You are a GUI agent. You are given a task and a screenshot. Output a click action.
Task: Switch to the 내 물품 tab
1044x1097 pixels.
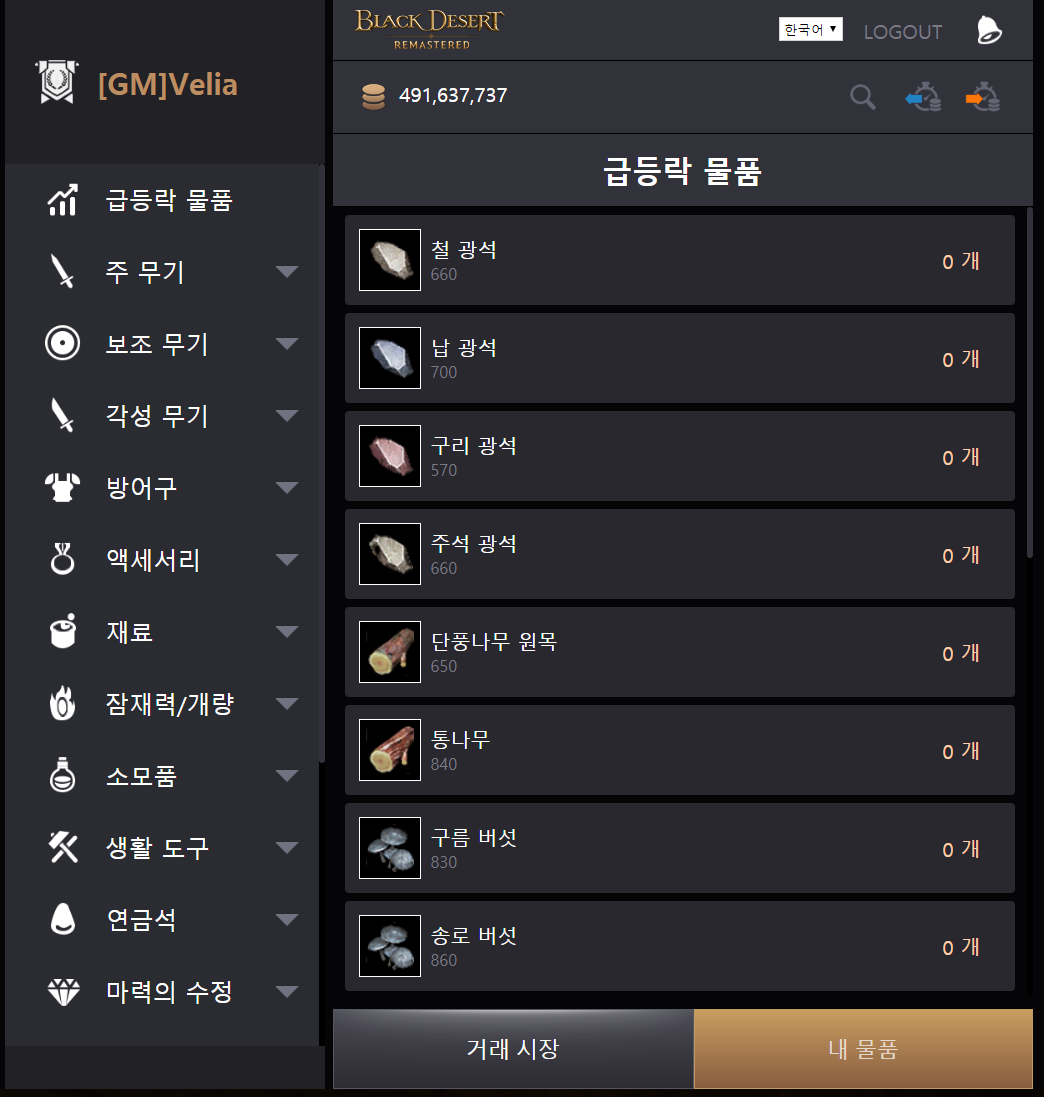(x=863, y=1049)
